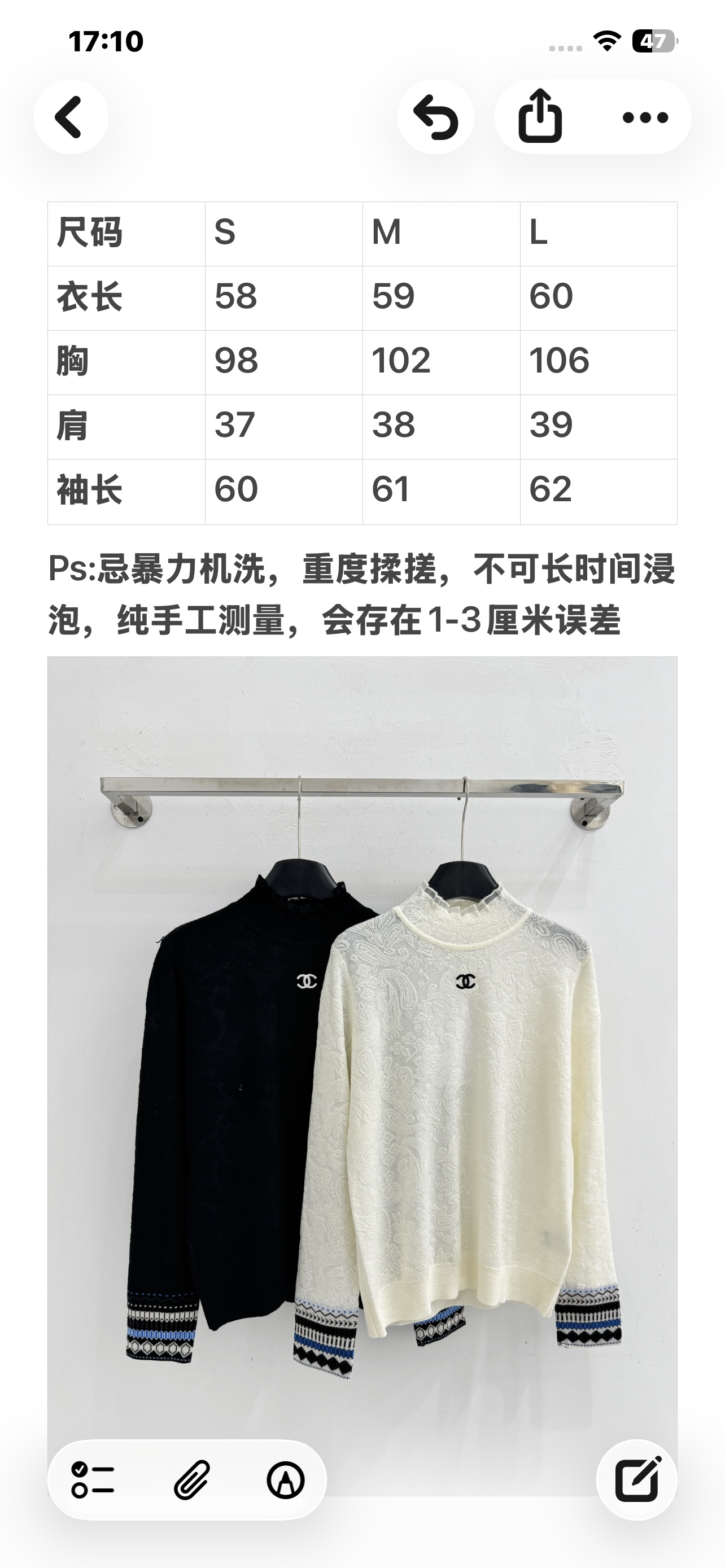The height and width of the screenshot is (1568, 725).
Task: Open the more options menu
Action: click(645, 117)
